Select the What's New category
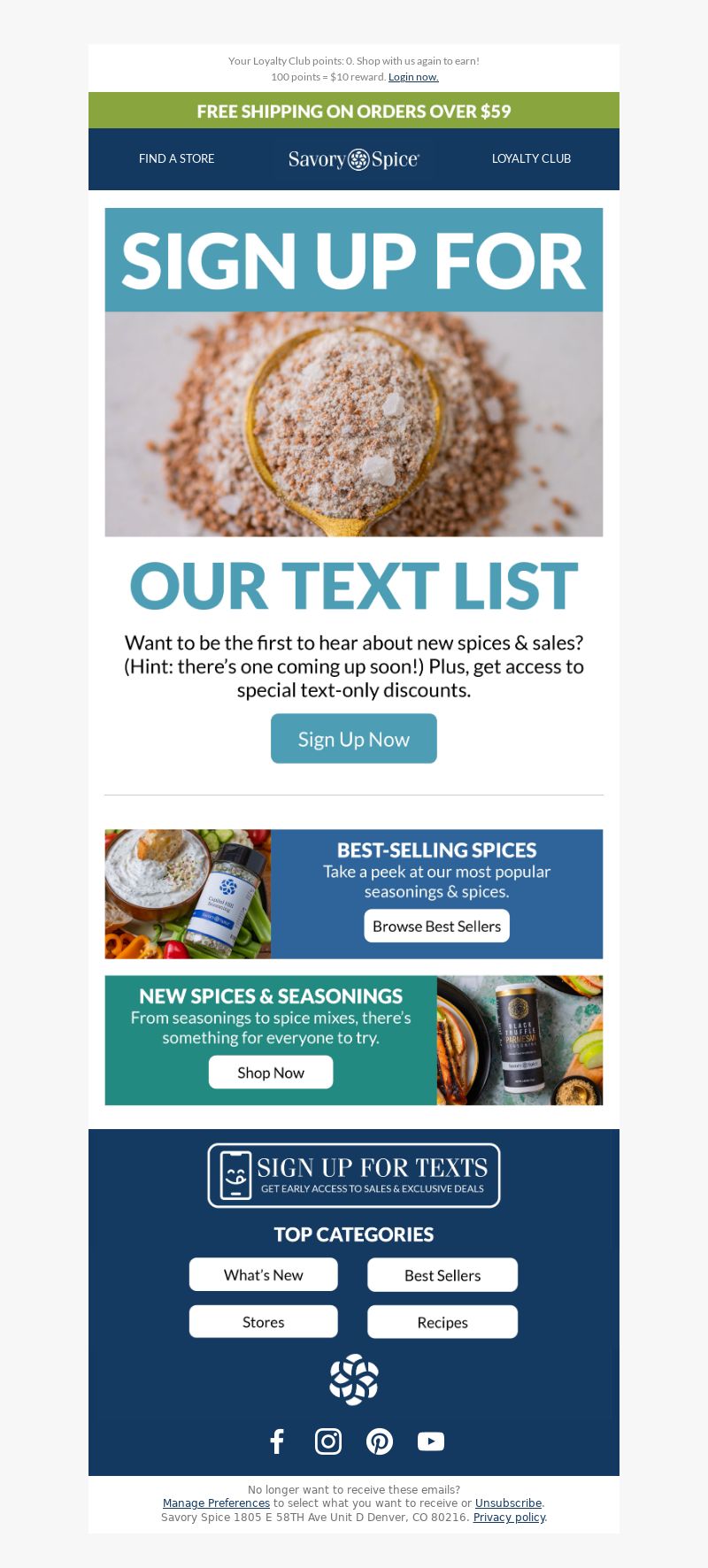Image resolution: width=708 pixels, height=1568 pixels. click(264, 1275)
